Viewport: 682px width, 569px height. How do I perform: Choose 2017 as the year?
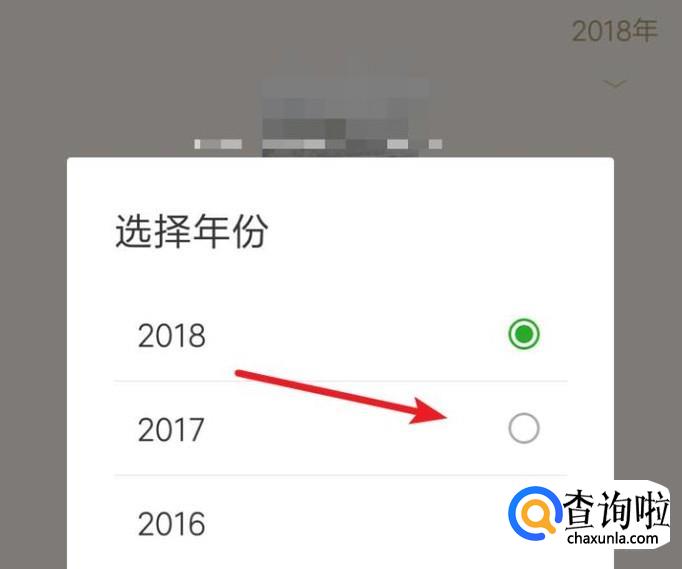coord(341,428)
